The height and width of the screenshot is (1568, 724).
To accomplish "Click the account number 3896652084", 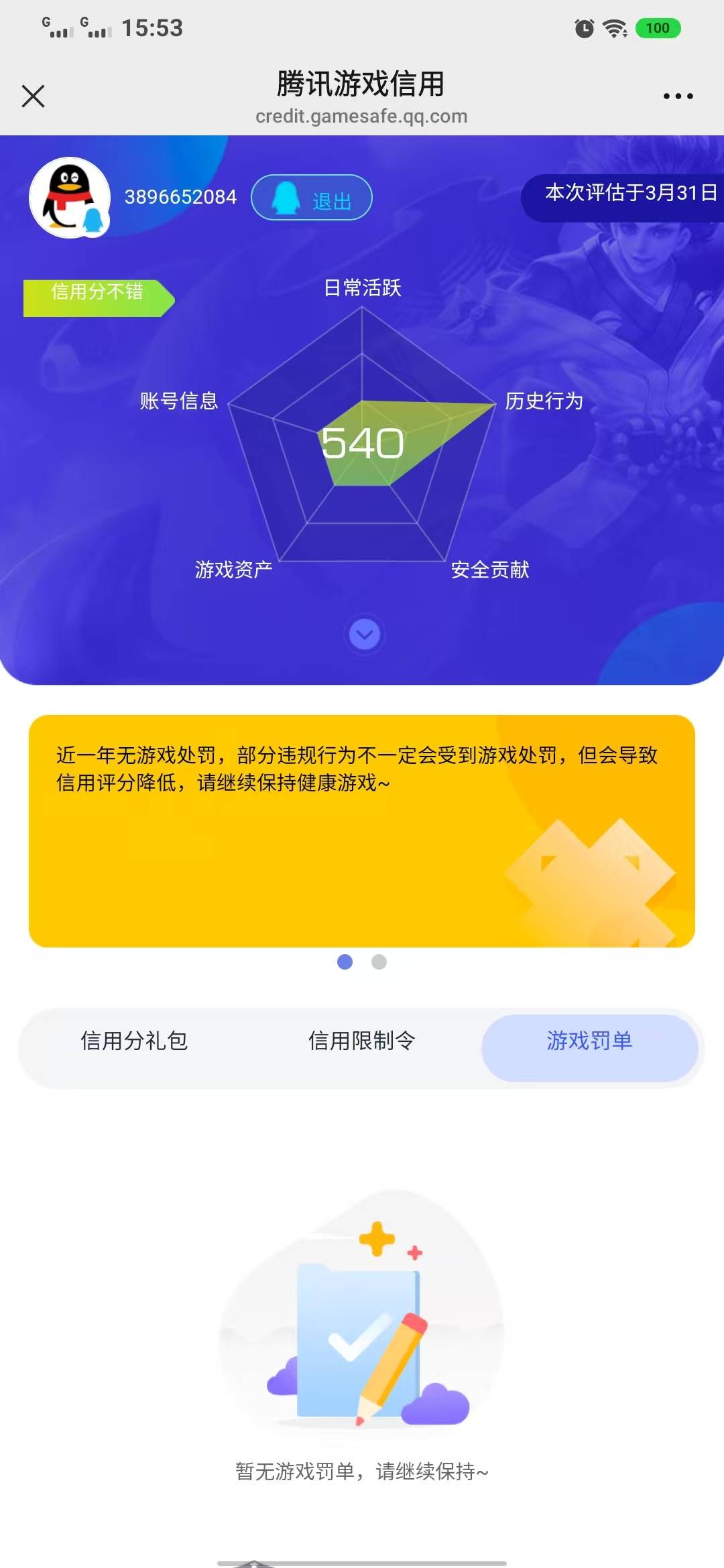I will [180, 198].
